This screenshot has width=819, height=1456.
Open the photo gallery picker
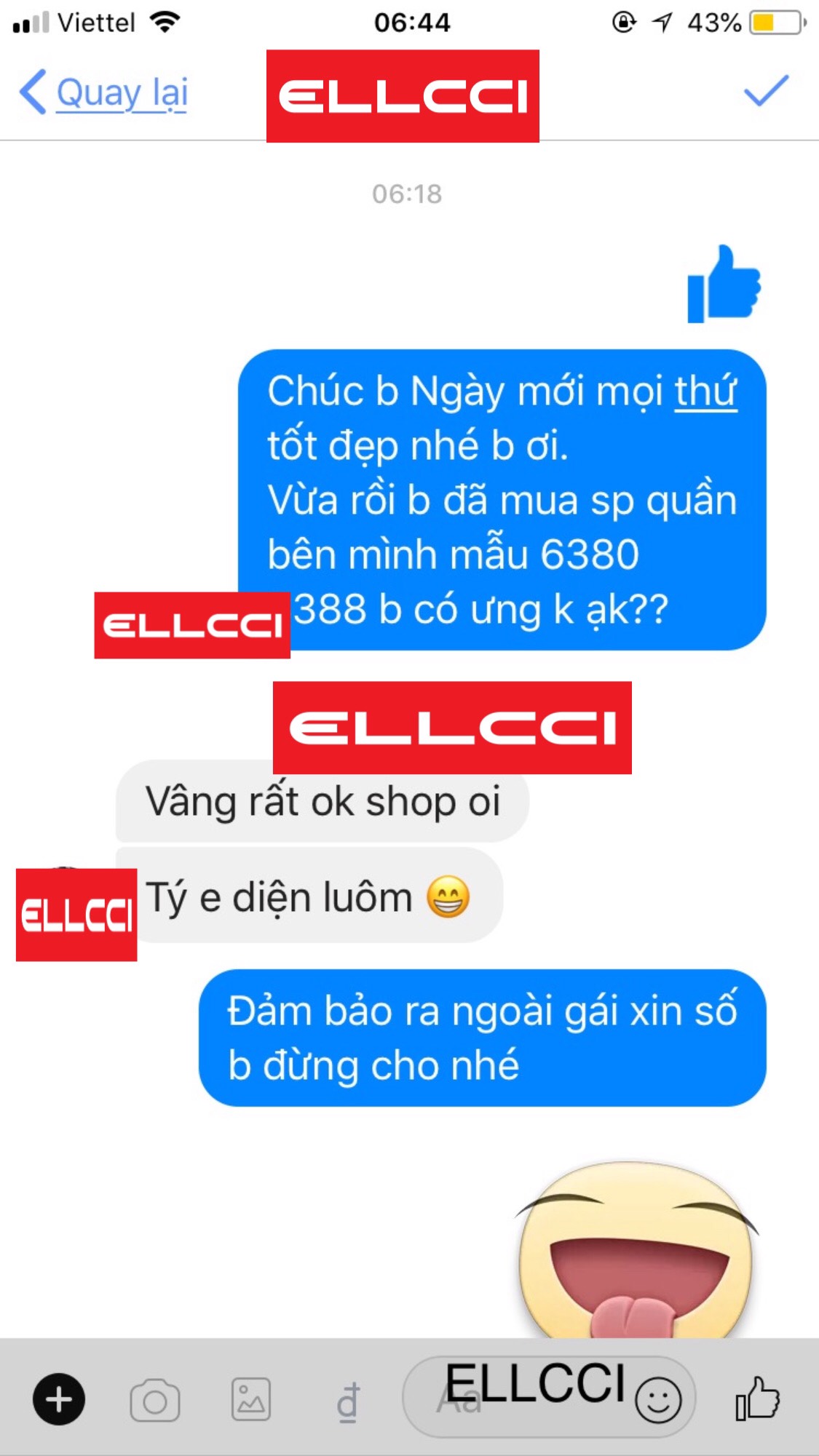(251, 1399)
